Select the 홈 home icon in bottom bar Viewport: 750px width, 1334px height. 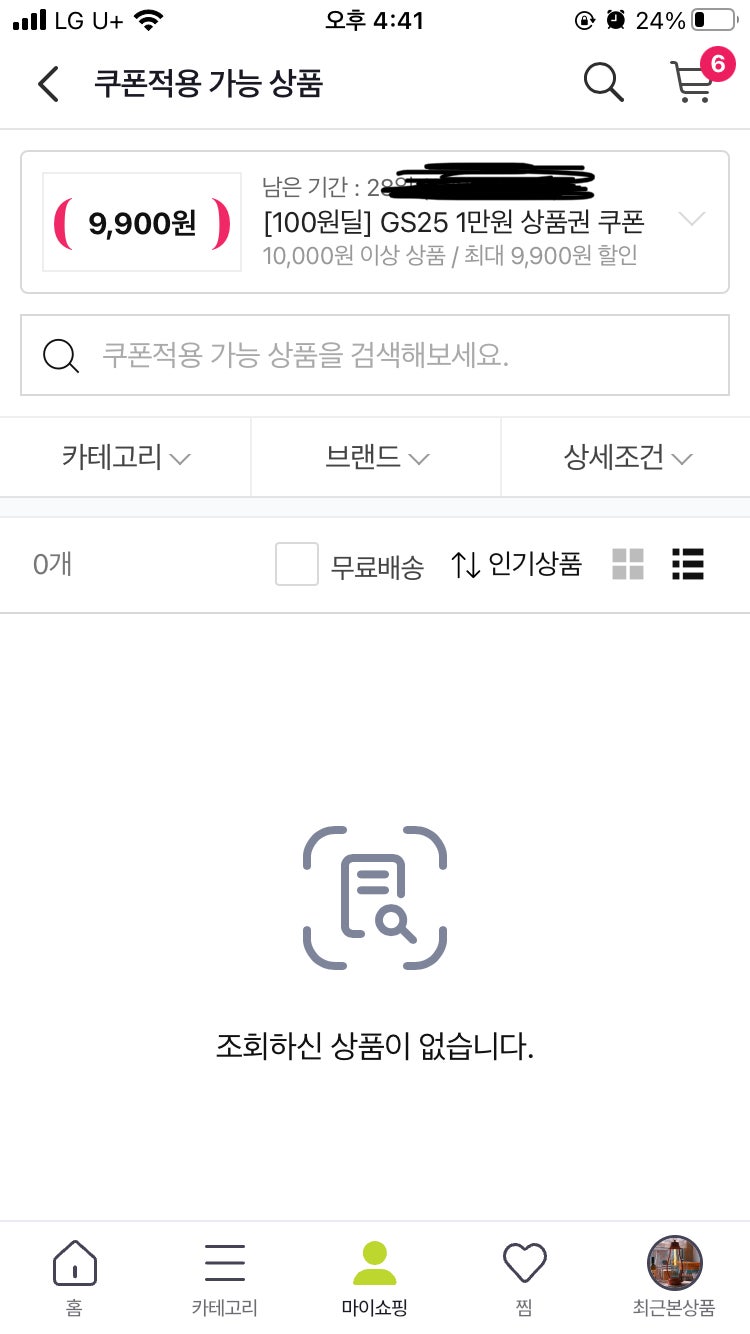74,1271
